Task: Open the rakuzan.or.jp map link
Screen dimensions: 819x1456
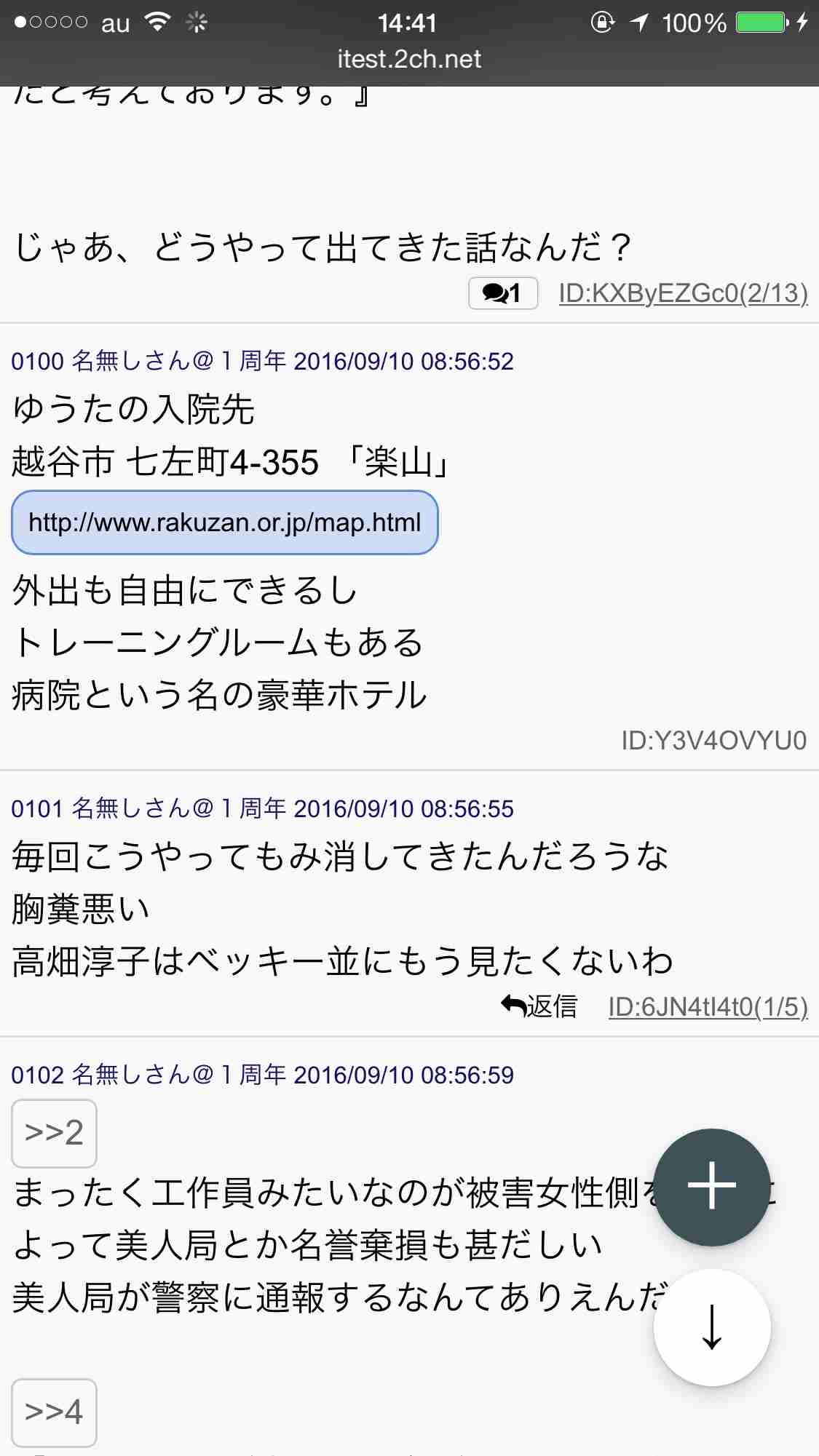Action: click(x=224, y=522)
